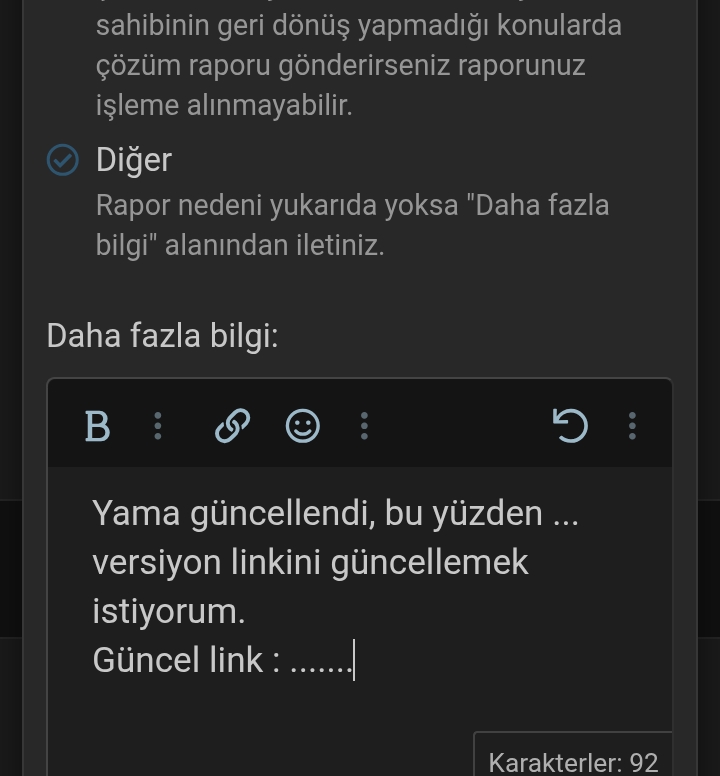
Task: Open the emoji smiley picker
Action: tap(303, 426)
